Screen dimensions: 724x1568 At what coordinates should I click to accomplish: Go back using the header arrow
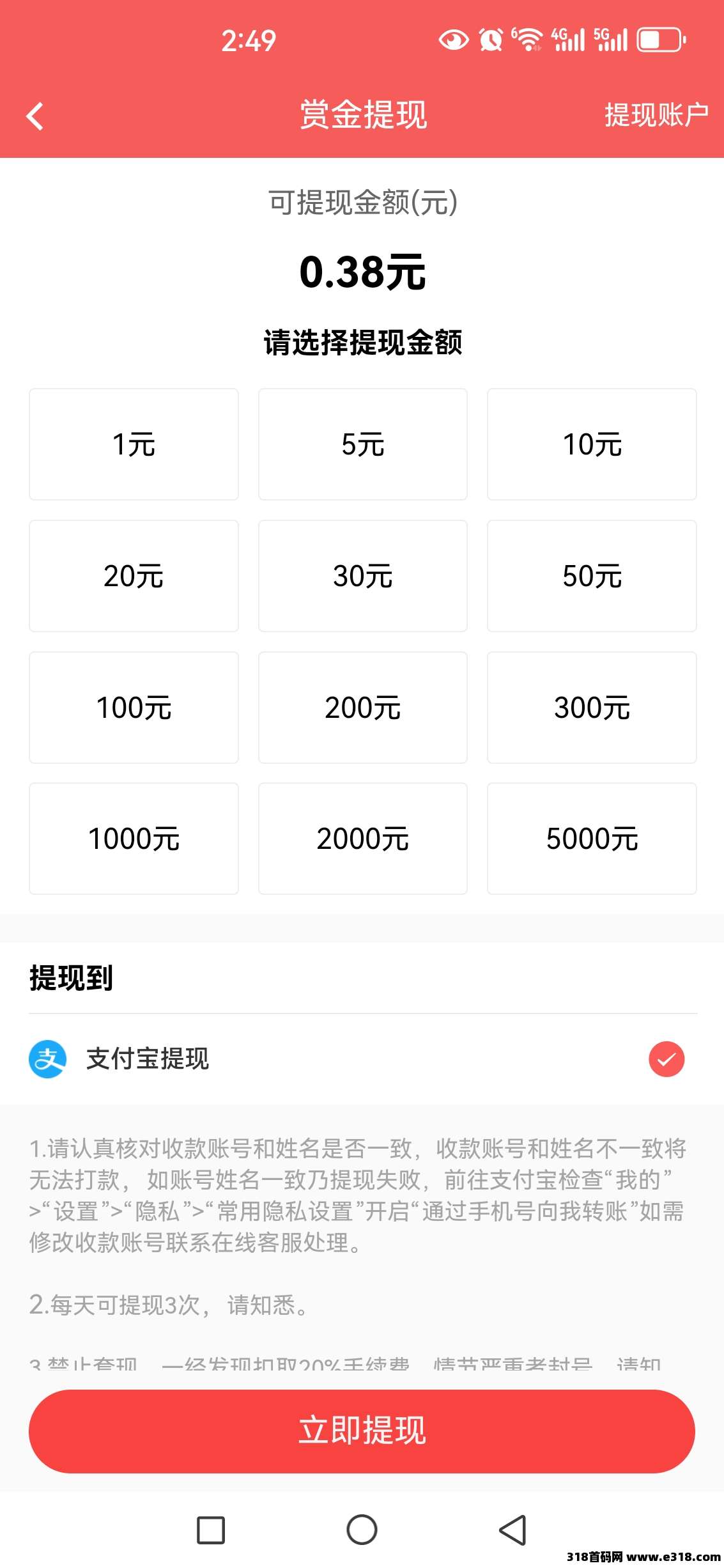click(x=35, y=116)
